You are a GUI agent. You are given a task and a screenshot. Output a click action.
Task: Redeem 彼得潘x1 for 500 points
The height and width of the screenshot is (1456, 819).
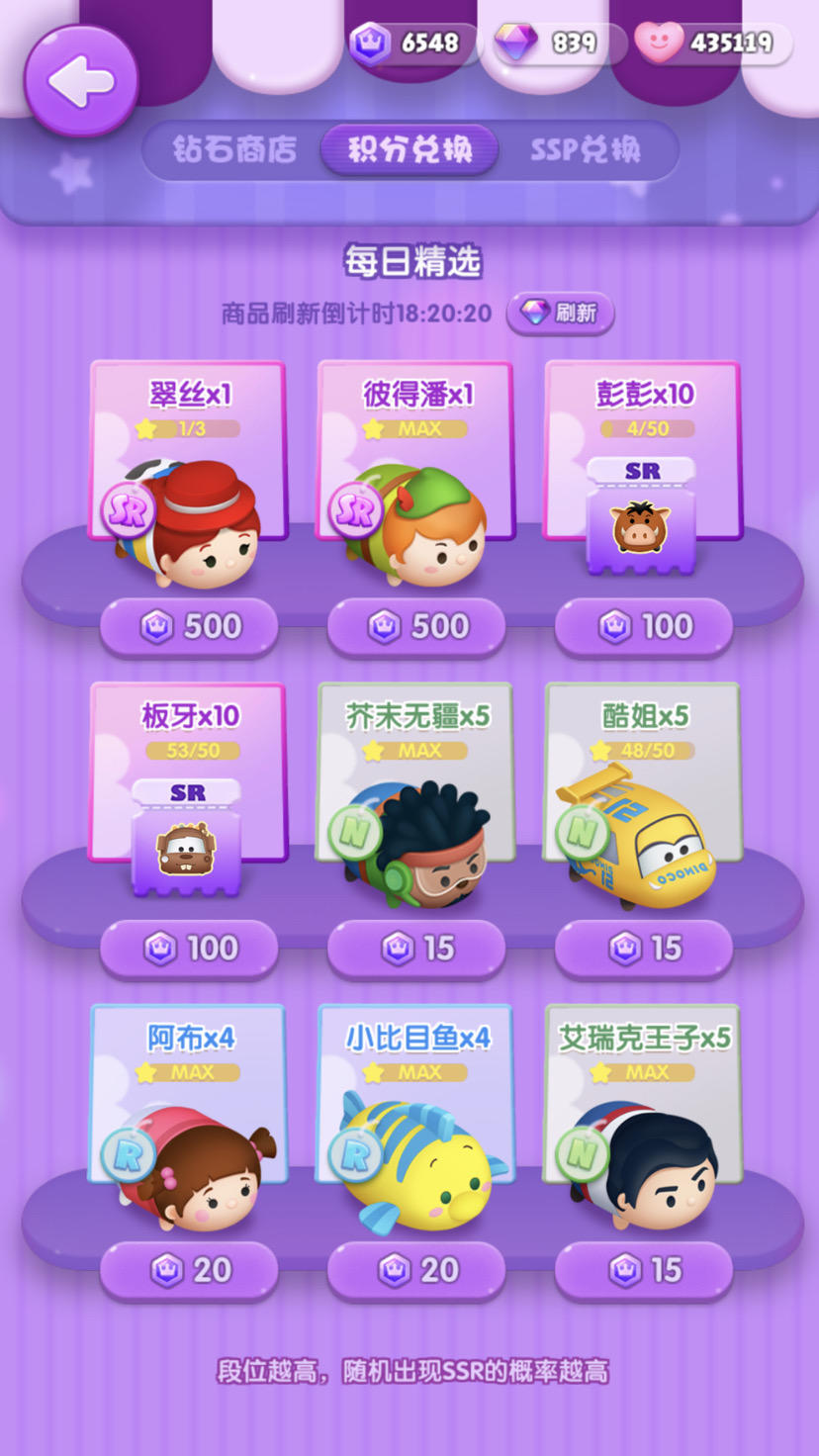tap(416, 626)
